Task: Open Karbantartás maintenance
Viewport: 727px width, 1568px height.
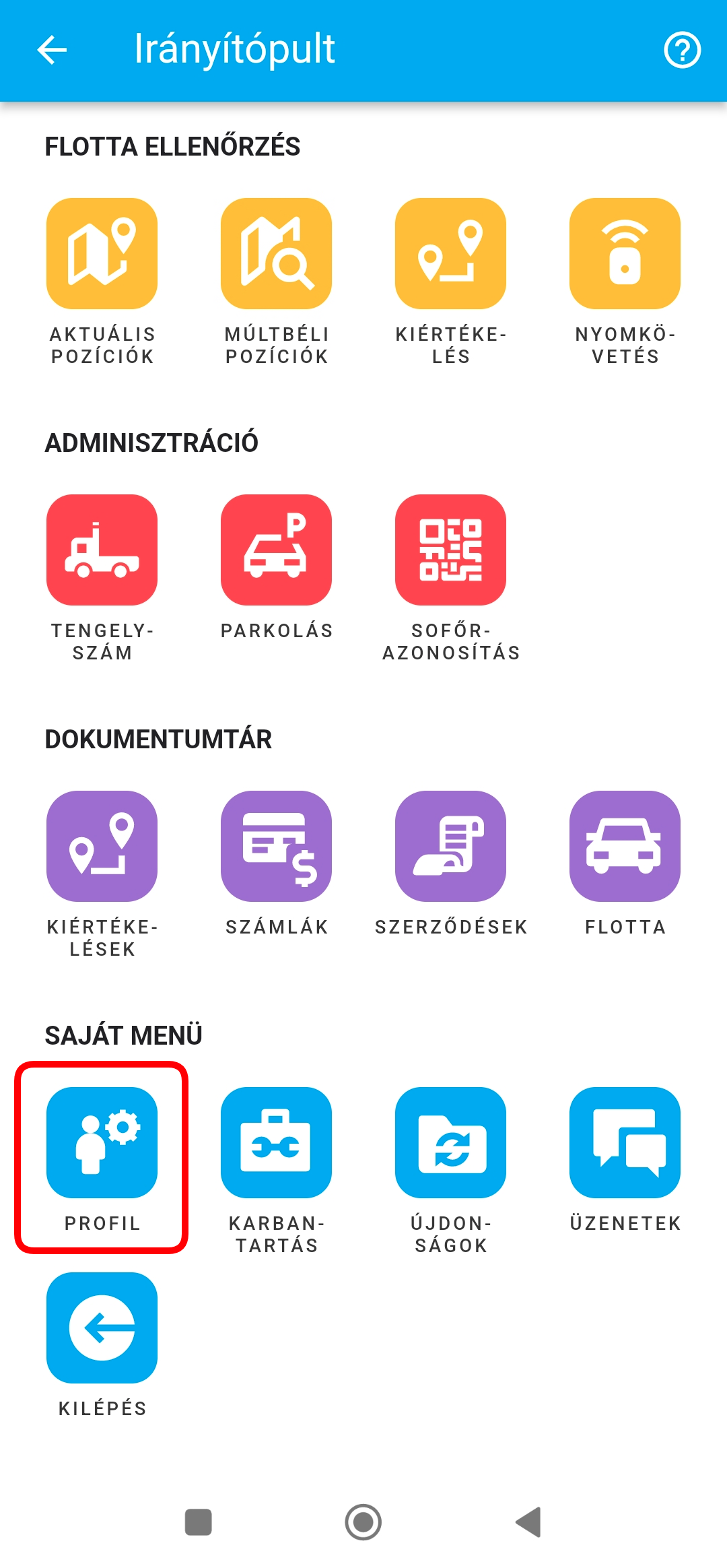Action: tap(276, 1142)
